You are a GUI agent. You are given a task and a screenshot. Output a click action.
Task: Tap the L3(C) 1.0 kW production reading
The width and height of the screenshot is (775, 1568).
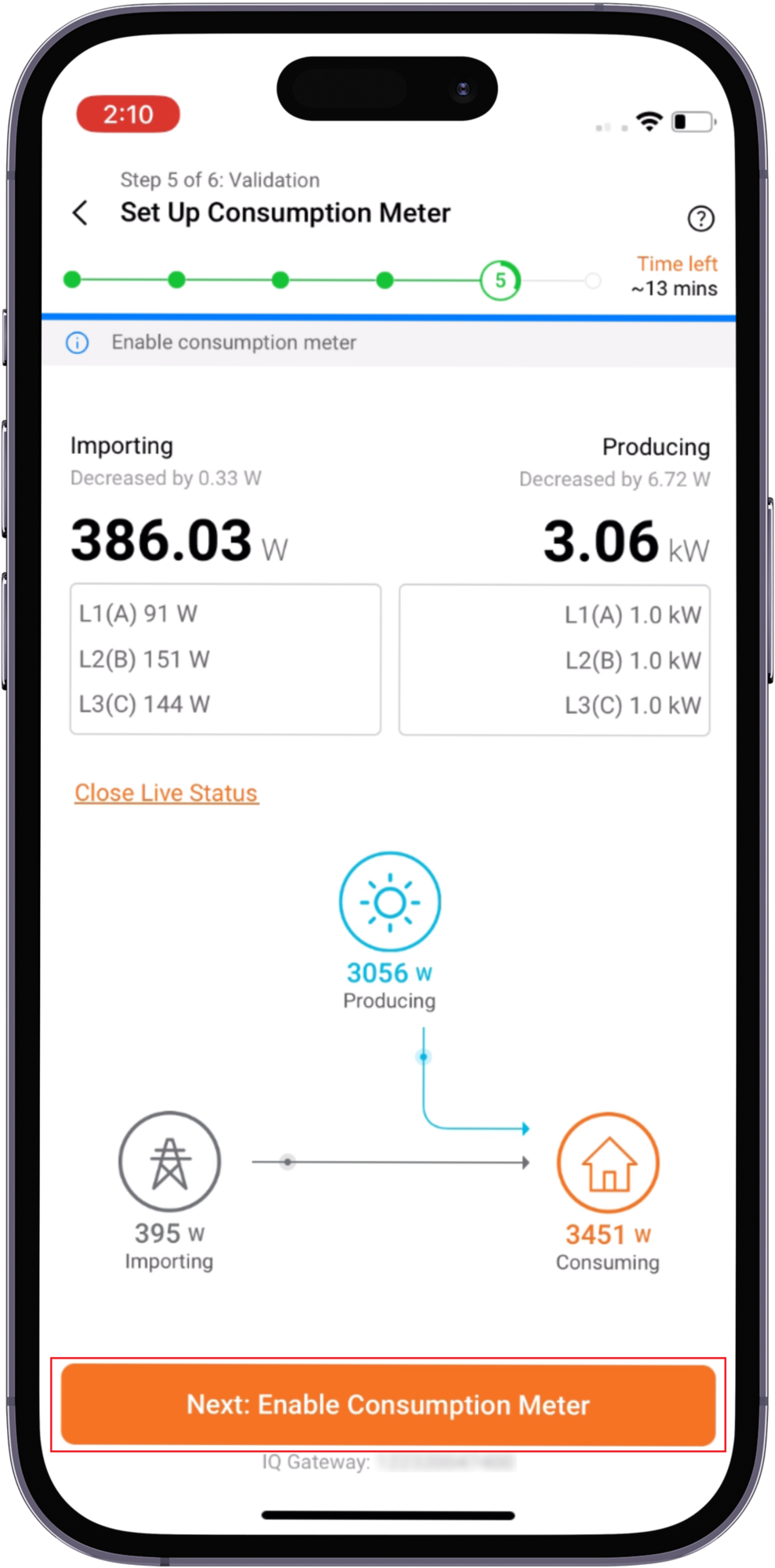(634, 705)
